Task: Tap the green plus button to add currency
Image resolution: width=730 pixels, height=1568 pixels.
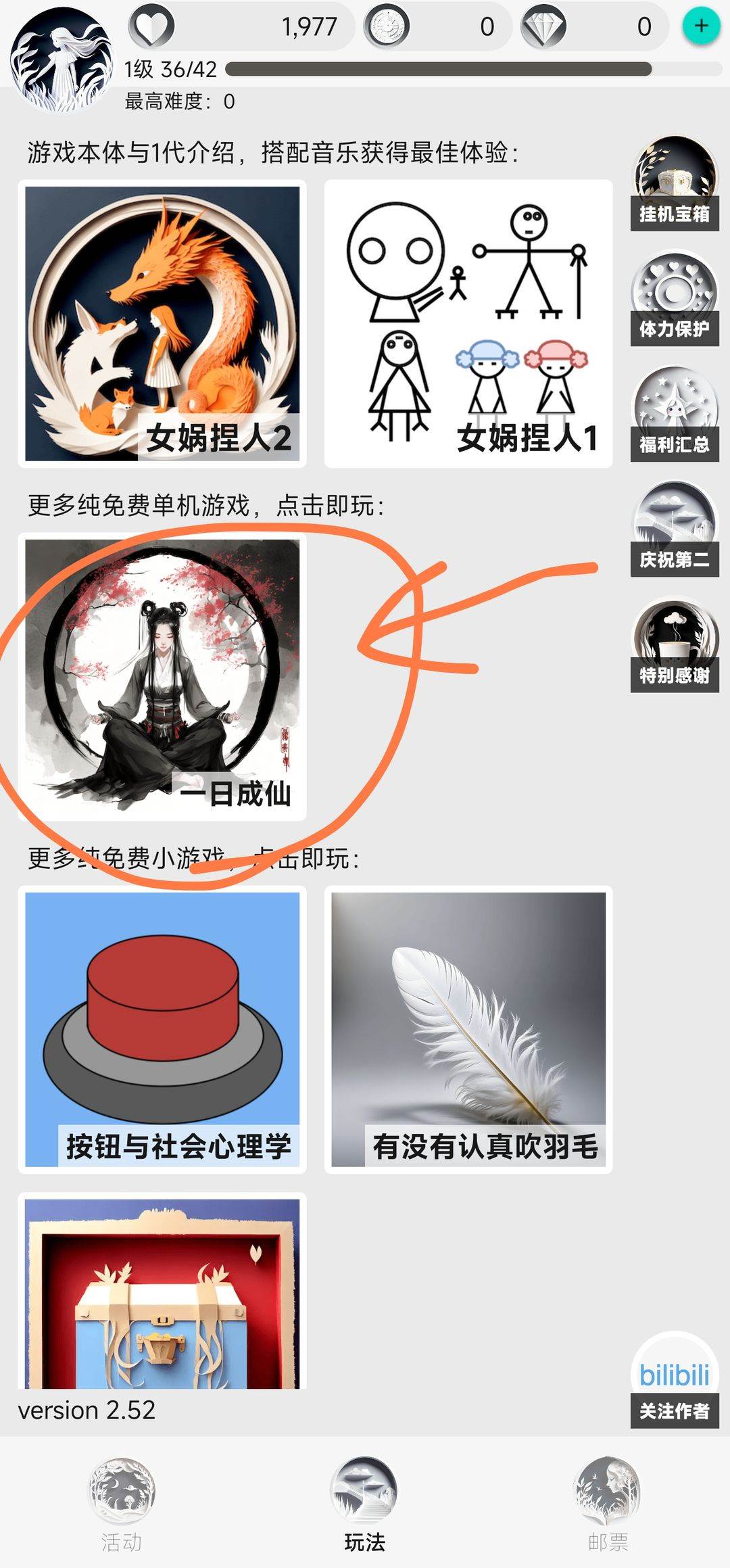Action: pos(701,26)
